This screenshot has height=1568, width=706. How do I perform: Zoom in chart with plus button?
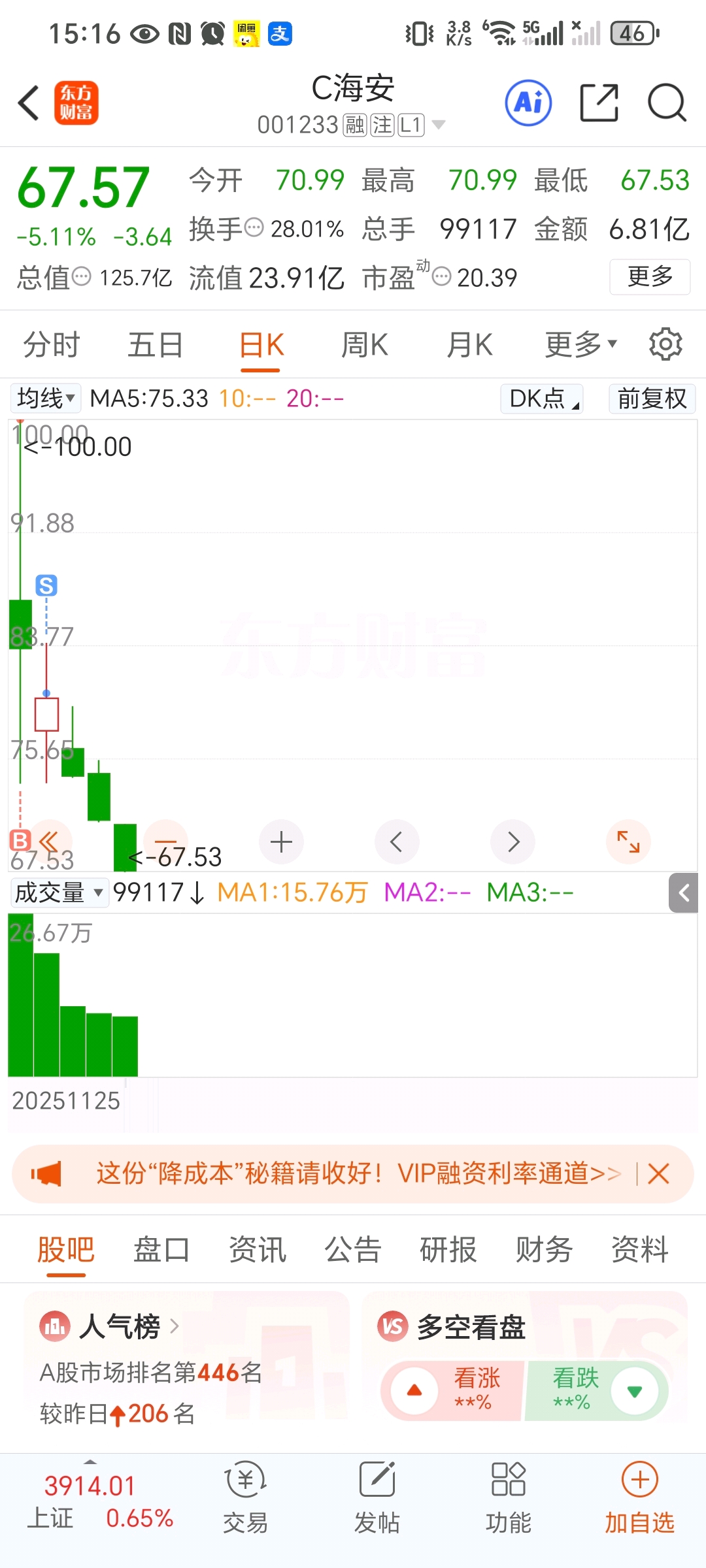tap(281, 842)
